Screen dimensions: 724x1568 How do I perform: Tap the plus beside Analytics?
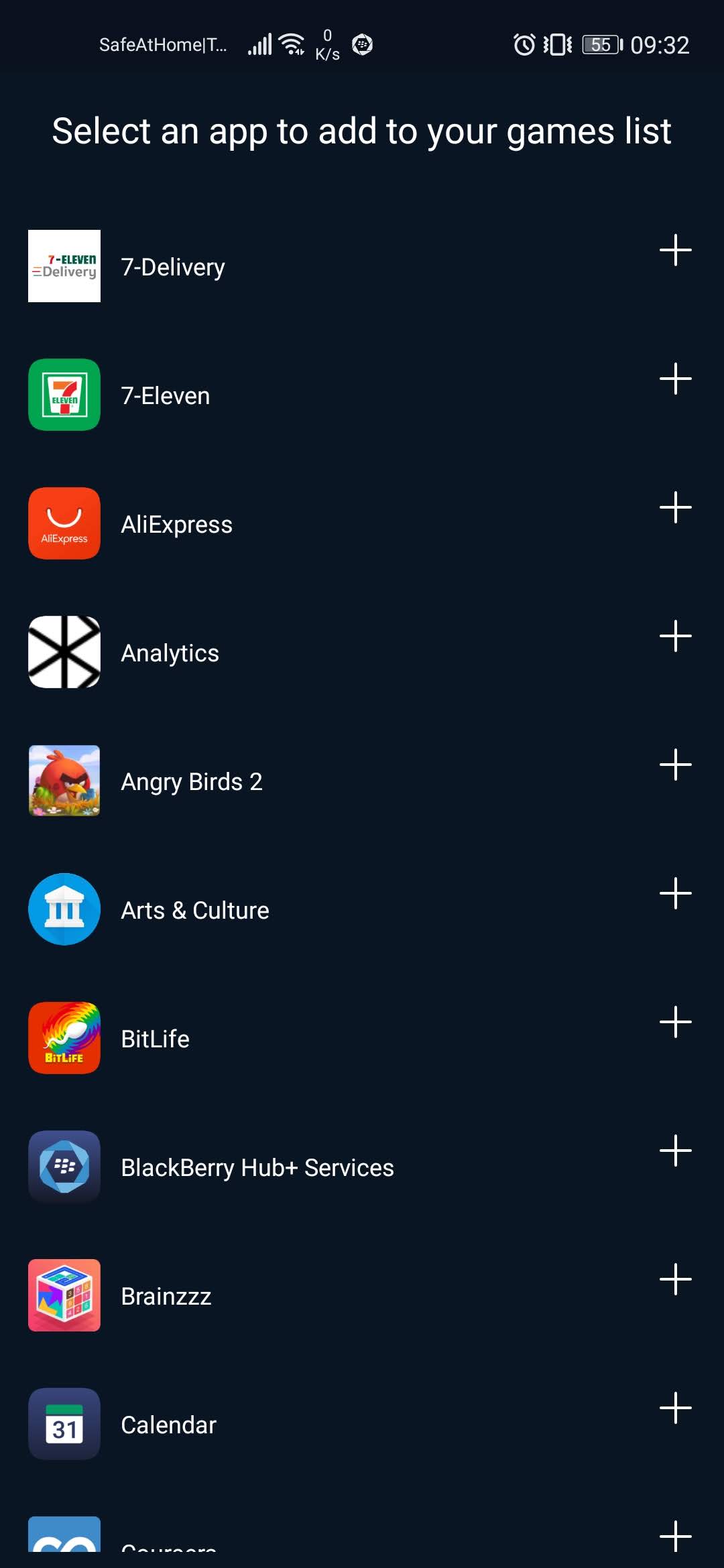675,637
